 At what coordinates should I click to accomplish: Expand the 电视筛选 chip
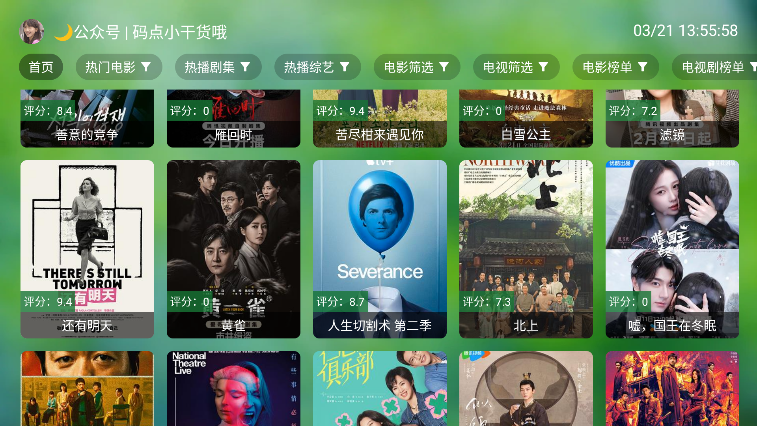[x=516, y=67]
